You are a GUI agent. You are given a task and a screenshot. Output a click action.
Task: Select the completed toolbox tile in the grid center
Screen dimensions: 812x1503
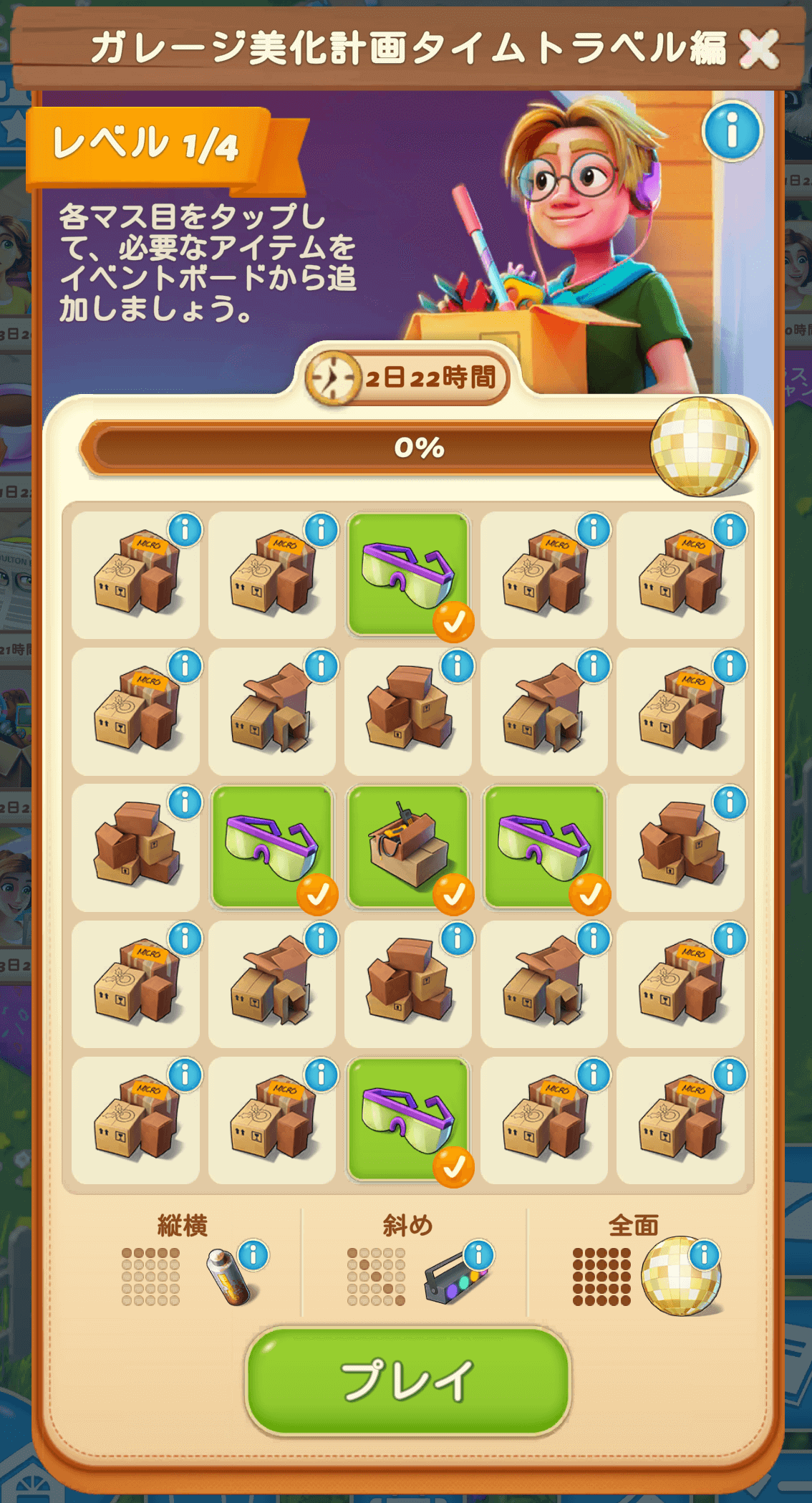pos(408,847)
